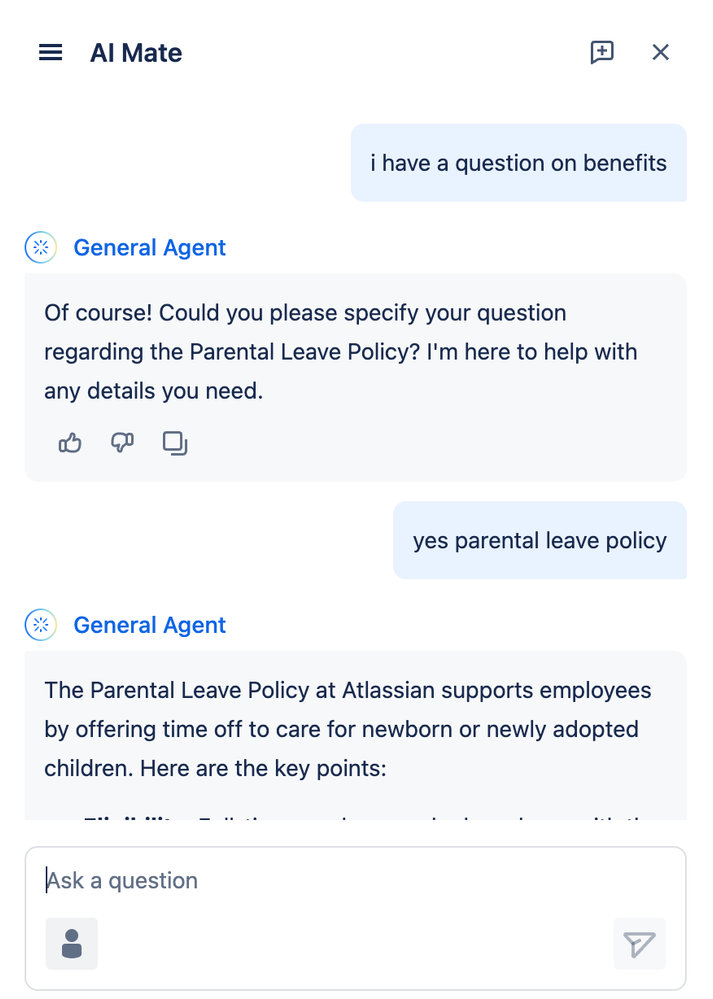Like the Parental Leave clarification response
This screenshot has height=999, width=713.
click(70, 443)
